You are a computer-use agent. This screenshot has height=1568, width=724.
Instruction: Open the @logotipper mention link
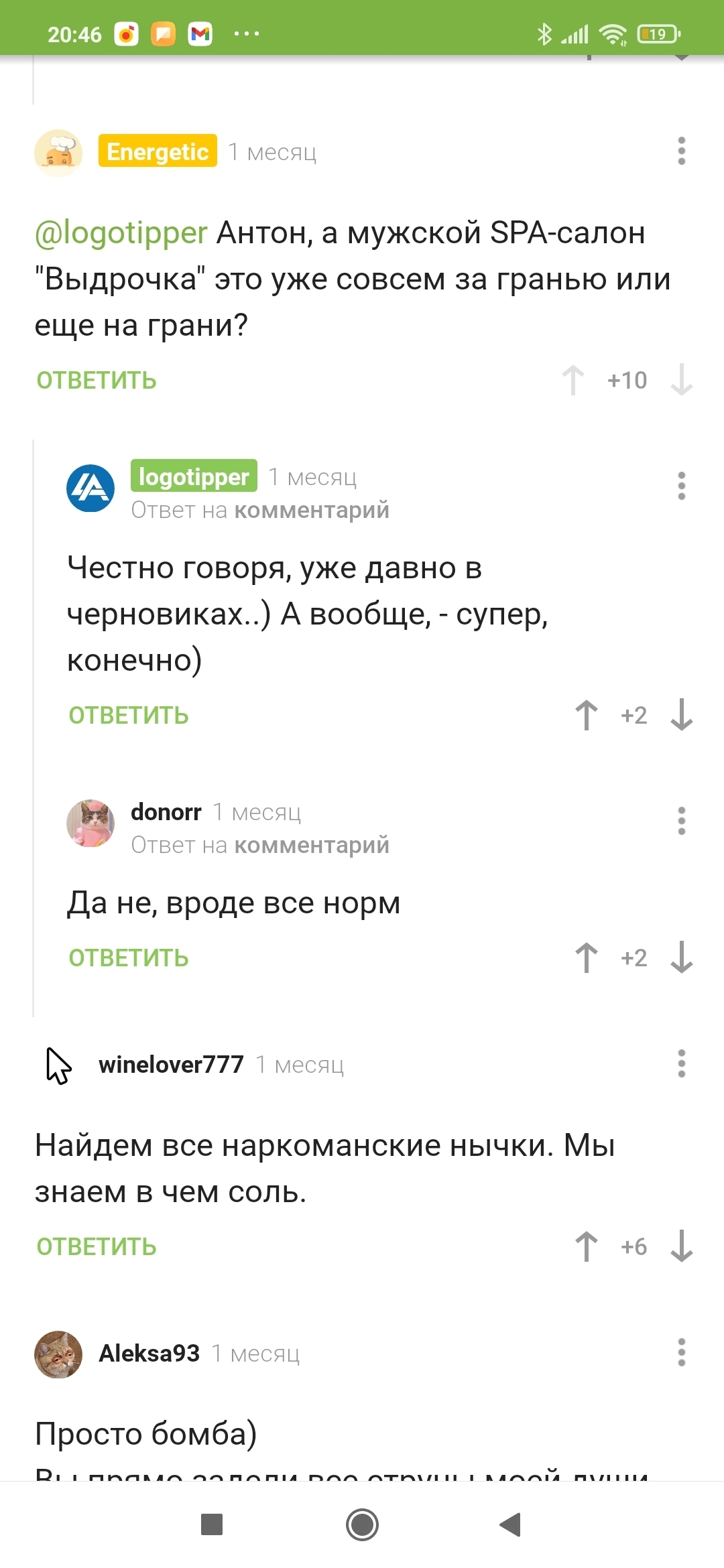click(121, 233)
